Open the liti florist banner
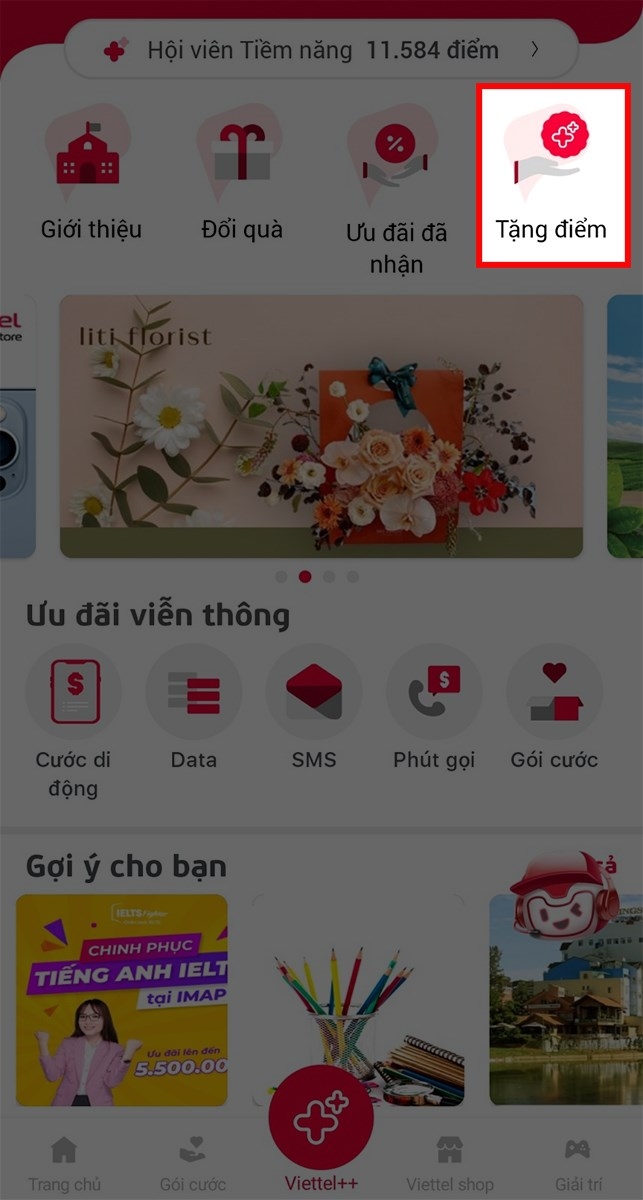 321,425
